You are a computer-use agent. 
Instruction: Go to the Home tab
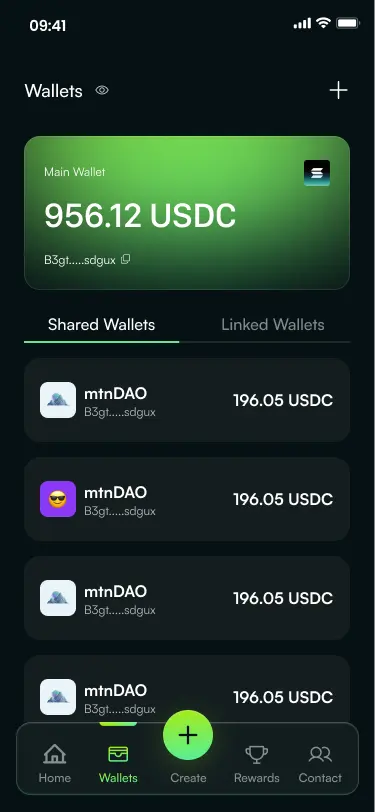(x=54, y=764)
